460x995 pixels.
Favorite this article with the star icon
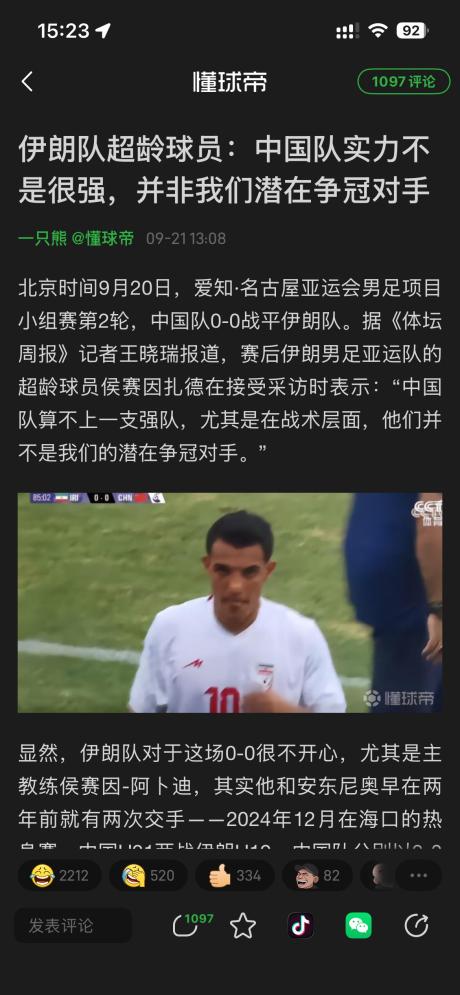(242, 926)
